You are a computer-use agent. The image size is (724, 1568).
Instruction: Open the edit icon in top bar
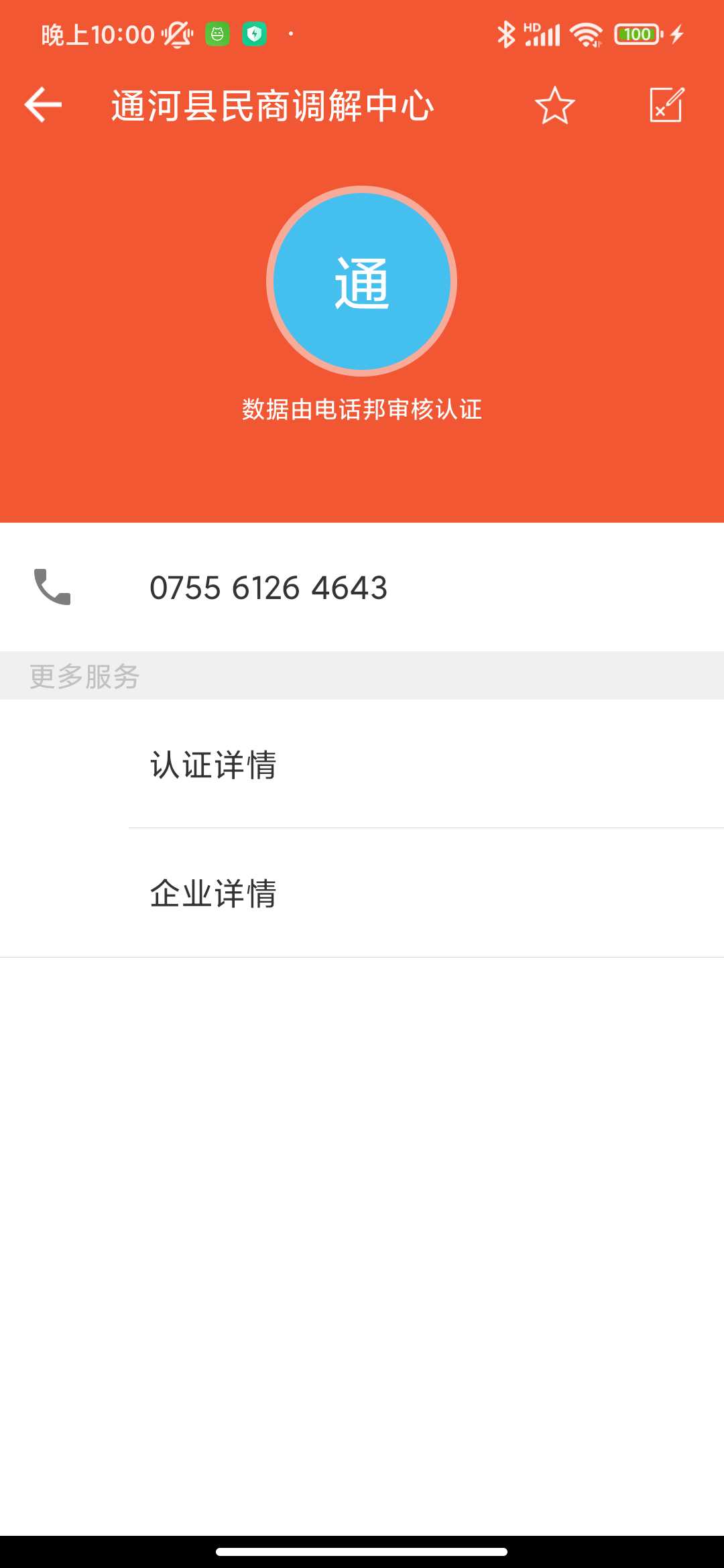click(x=666, y=105)
